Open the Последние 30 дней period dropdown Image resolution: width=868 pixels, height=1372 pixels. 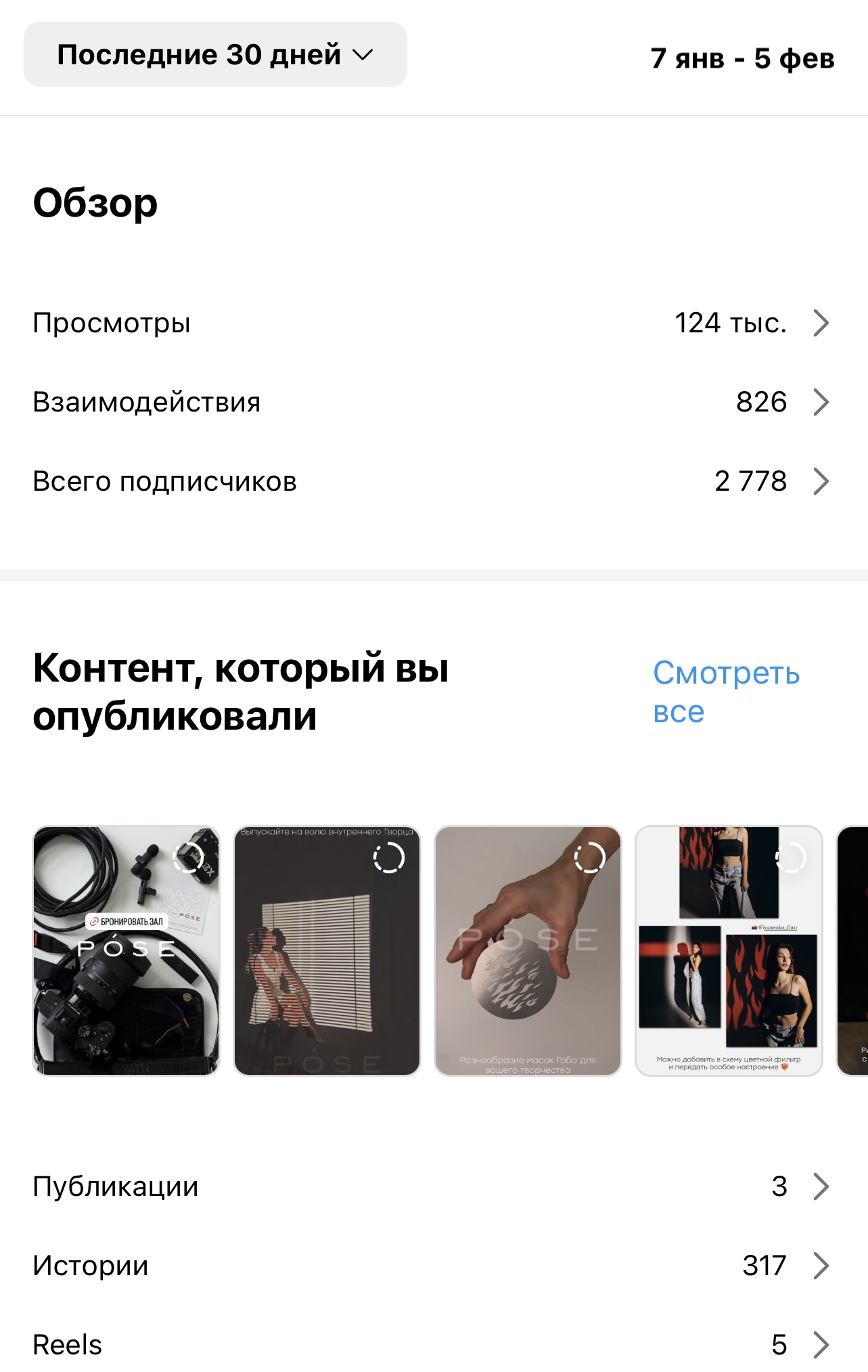point(215,54)
